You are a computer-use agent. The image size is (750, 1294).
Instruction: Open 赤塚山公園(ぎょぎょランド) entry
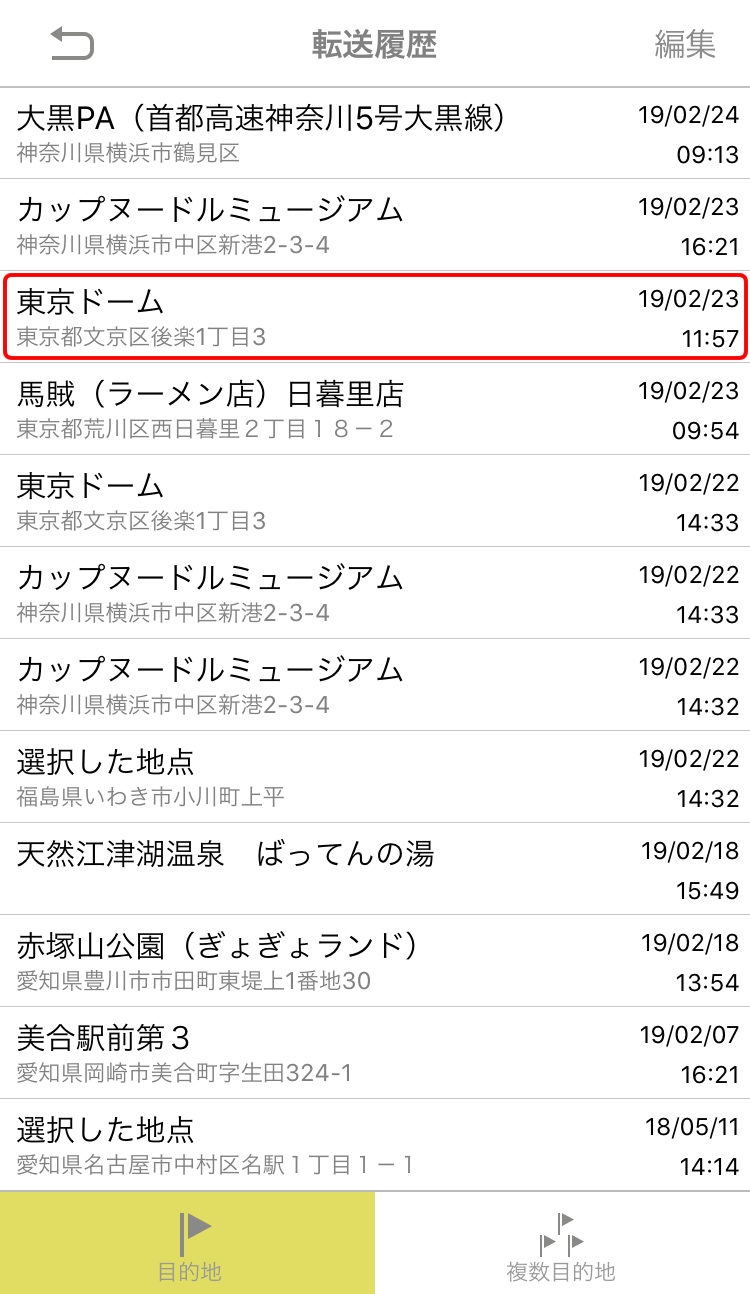375,961
